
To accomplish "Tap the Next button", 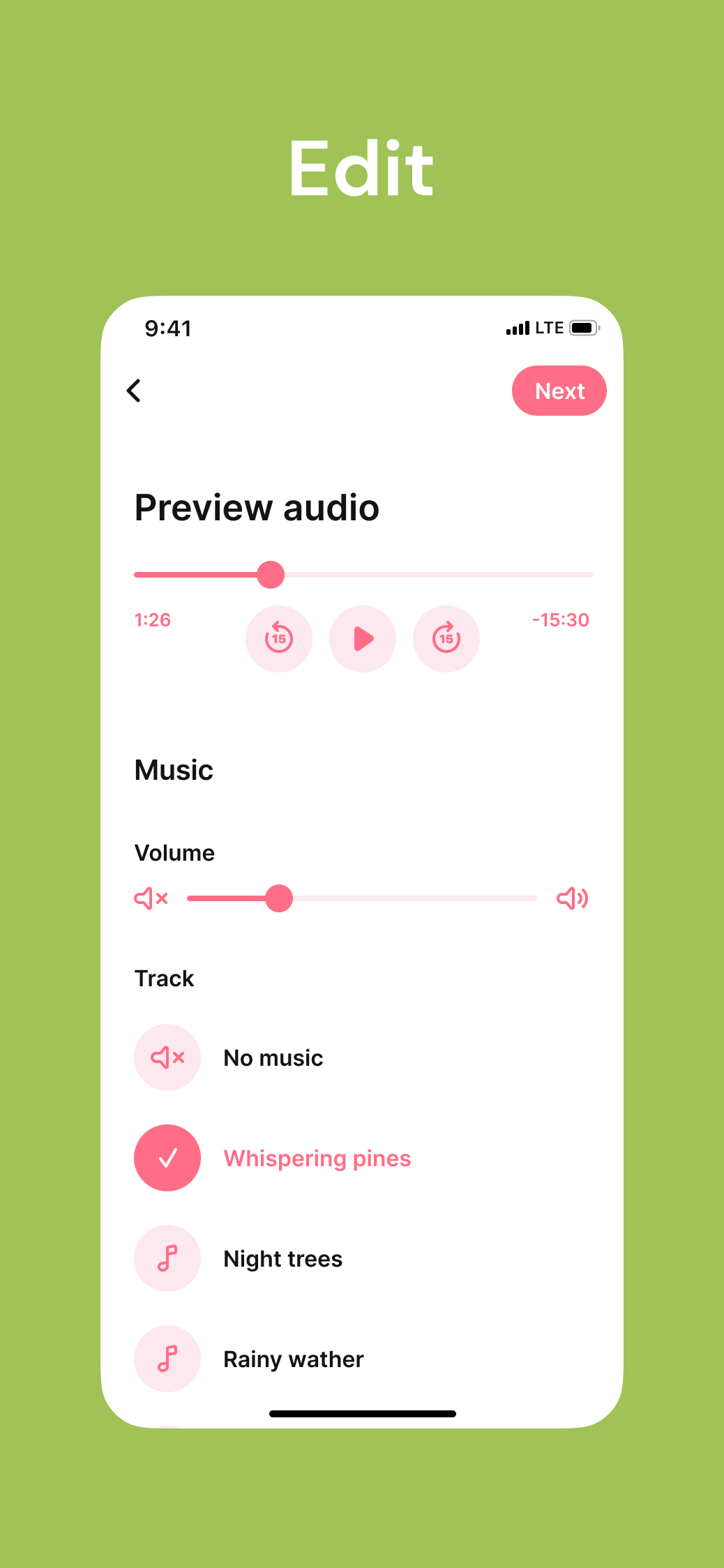I will point(559,391).
